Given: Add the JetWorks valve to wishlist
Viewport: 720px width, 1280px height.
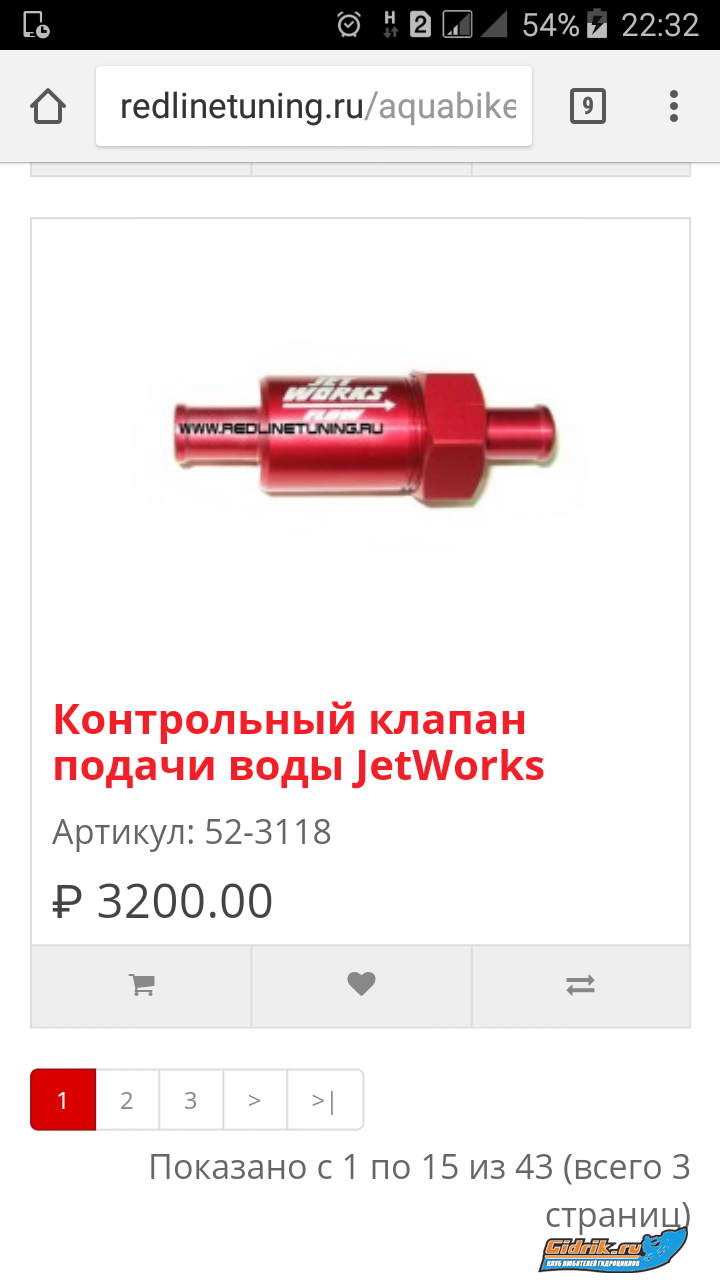Looking at the screenshot, I should coord(361,986).
